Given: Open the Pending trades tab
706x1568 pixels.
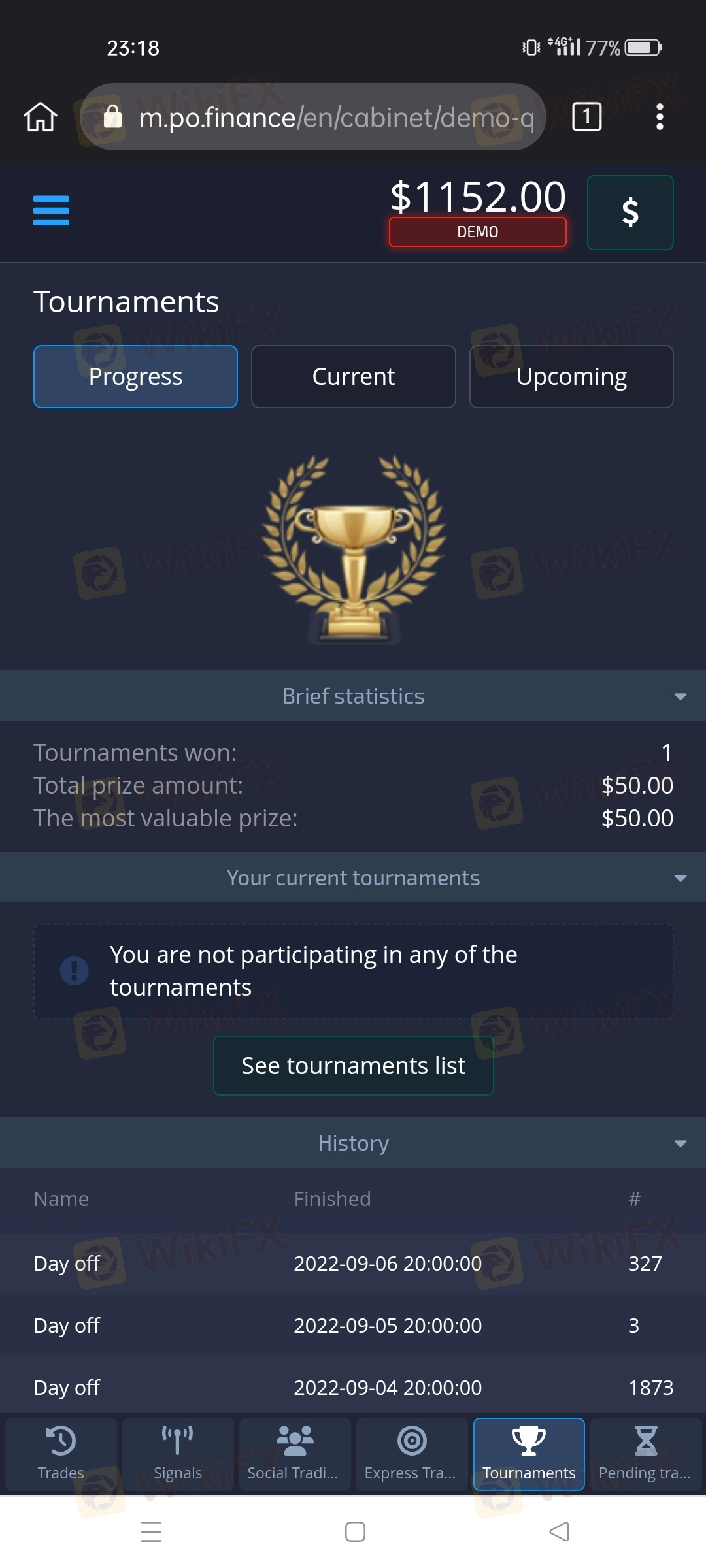Looking at the screenshot, I should (645, 1454).
